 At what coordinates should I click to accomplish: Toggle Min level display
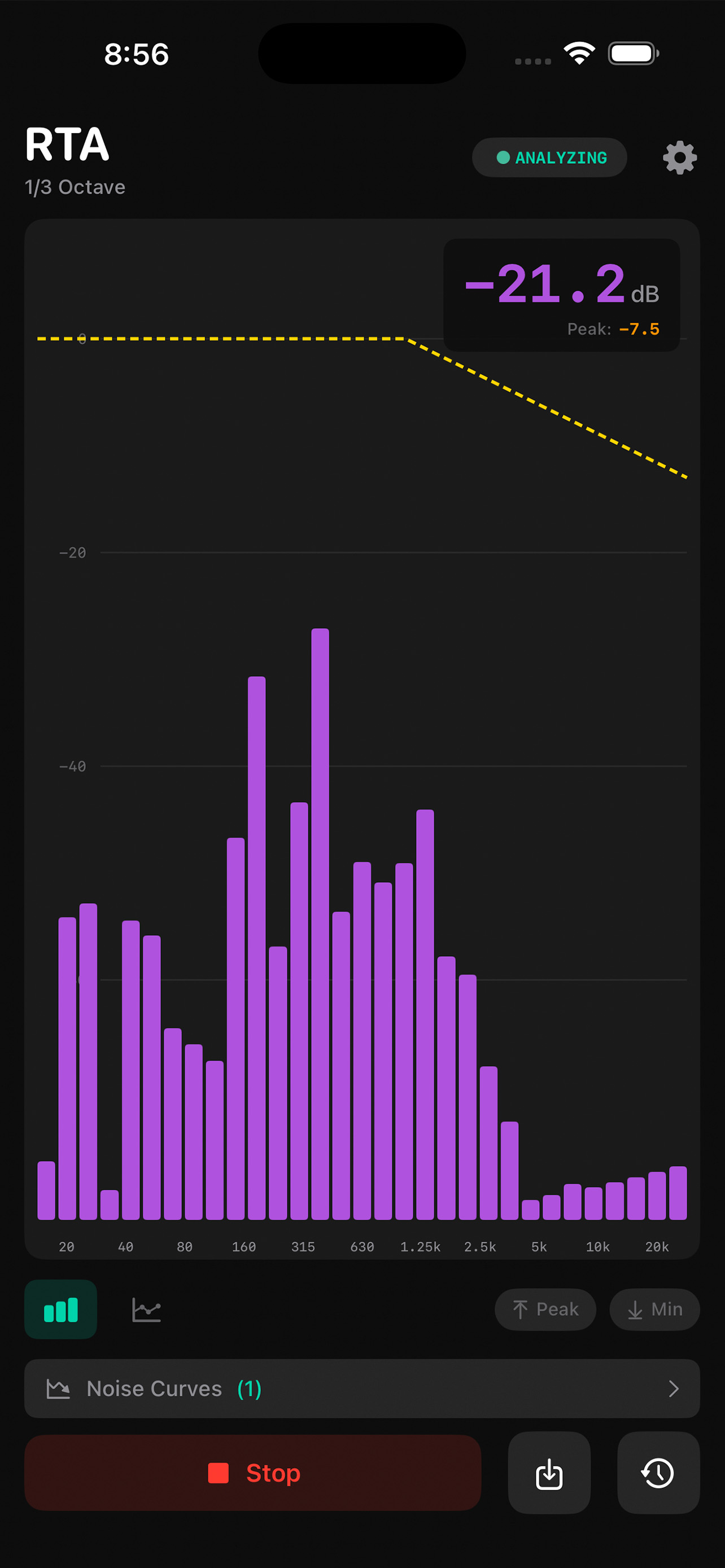tap(654, 1309)
